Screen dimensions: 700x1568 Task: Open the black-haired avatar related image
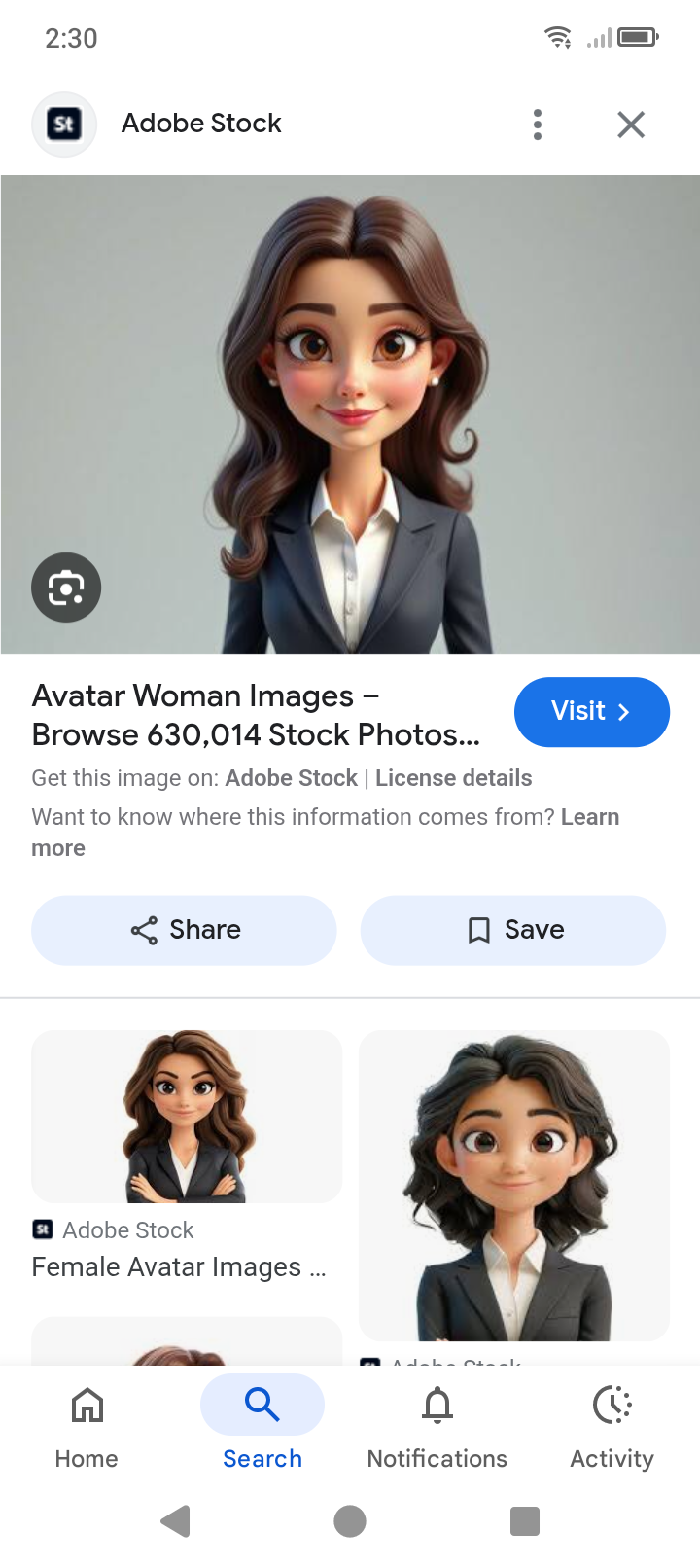click(514, 1185)
